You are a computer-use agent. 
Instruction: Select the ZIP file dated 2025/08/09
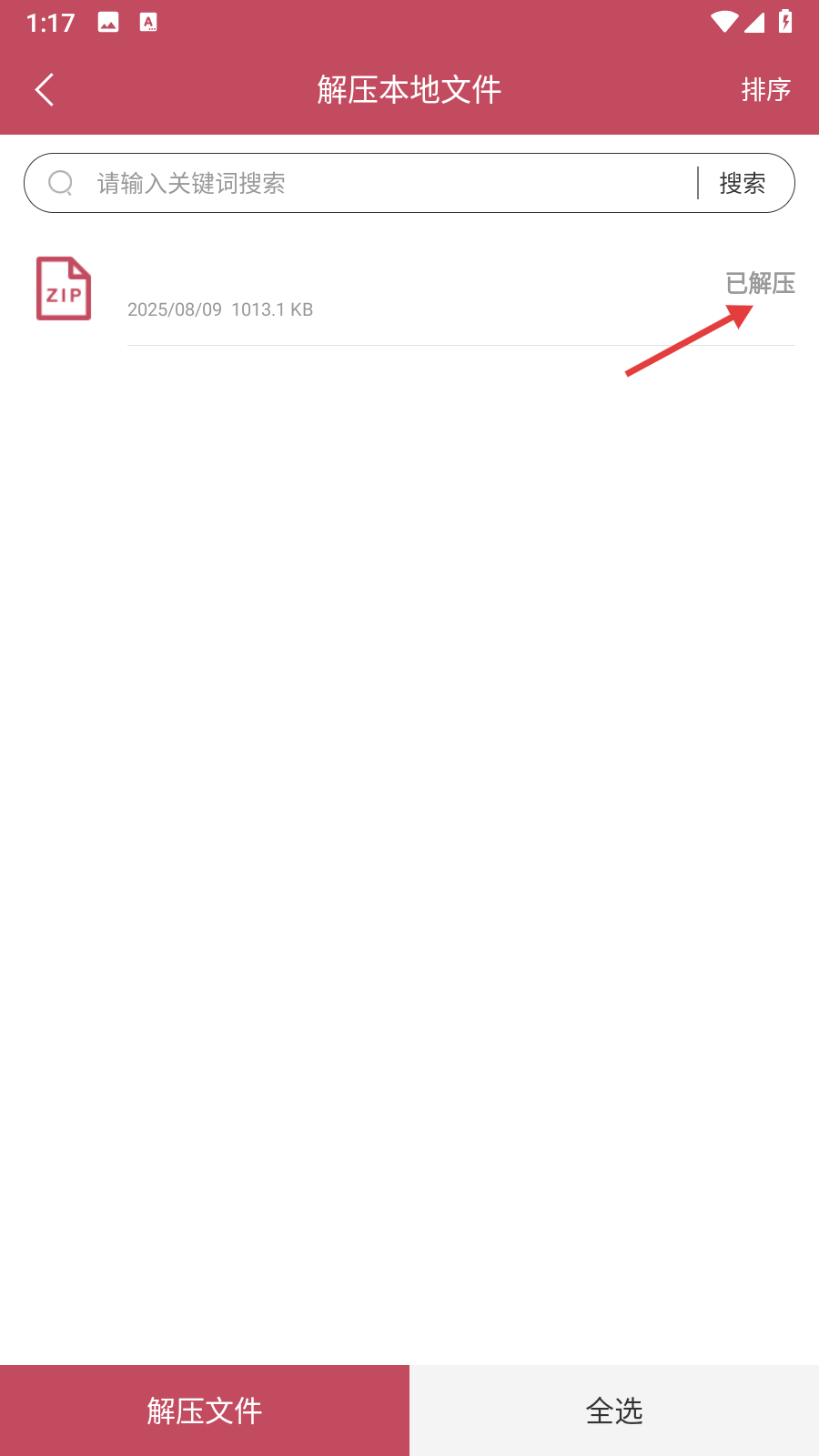tap(409, 289)
